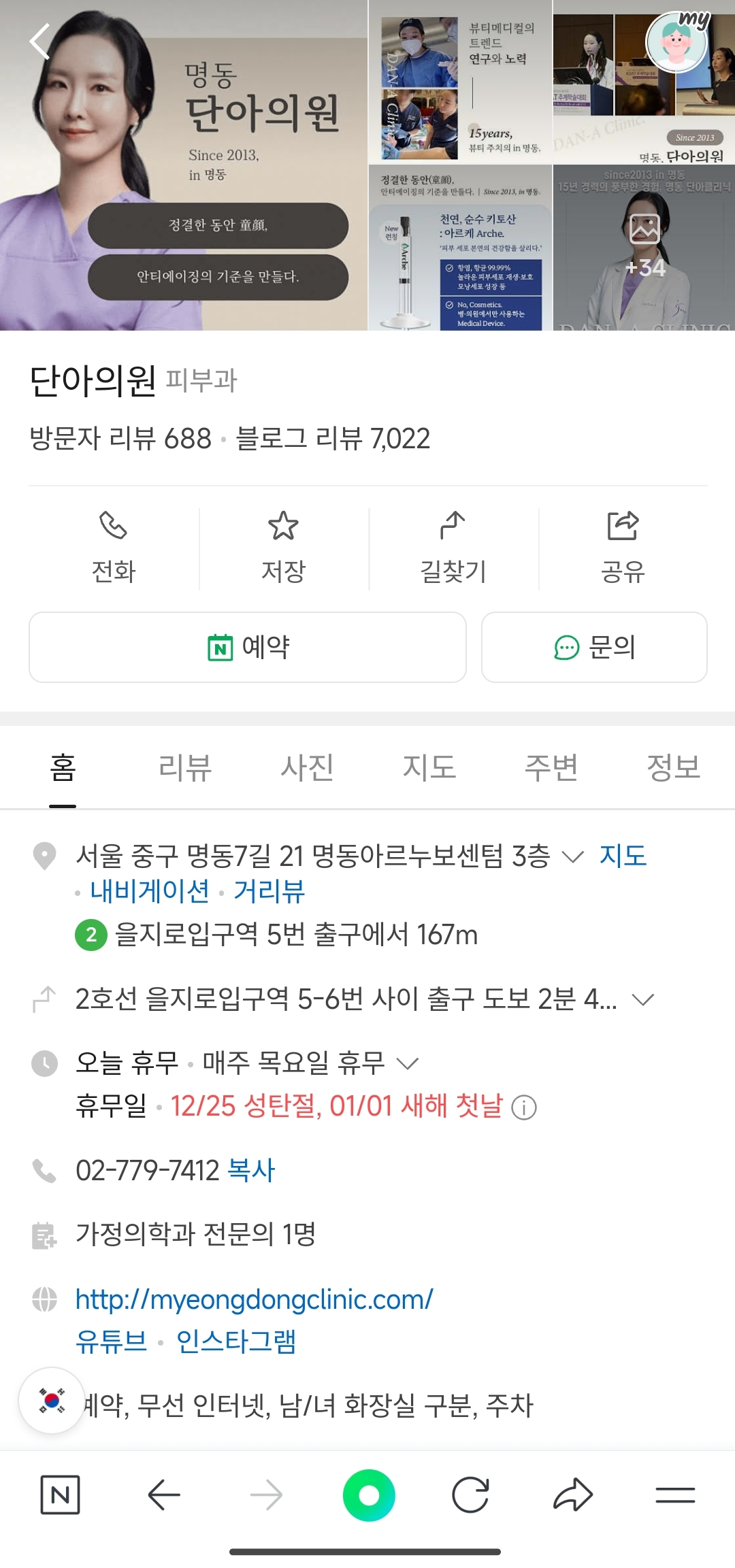Open the my profile avatar
The image size is (735, 1568).
pyautogui.click(x=676, y=42)
